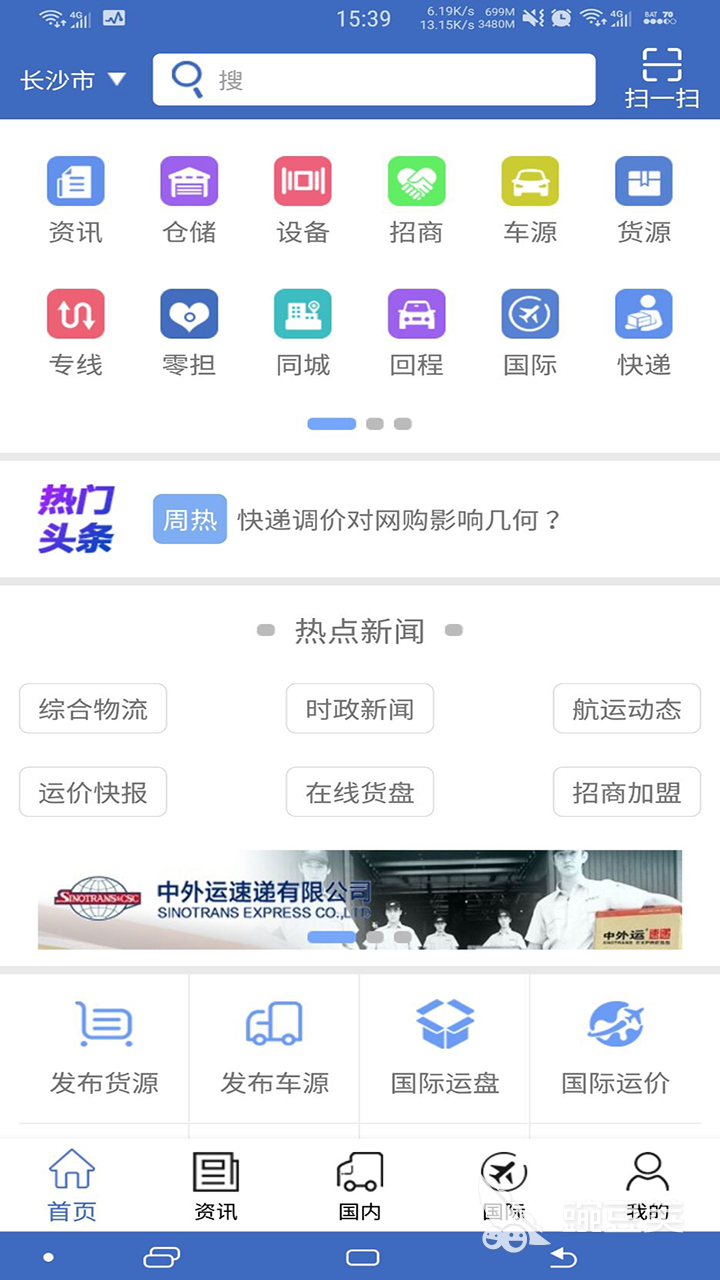Screen dimensions: 720x1280
Task: Open the 中外运速递 banner
Action: click(360, 899)
